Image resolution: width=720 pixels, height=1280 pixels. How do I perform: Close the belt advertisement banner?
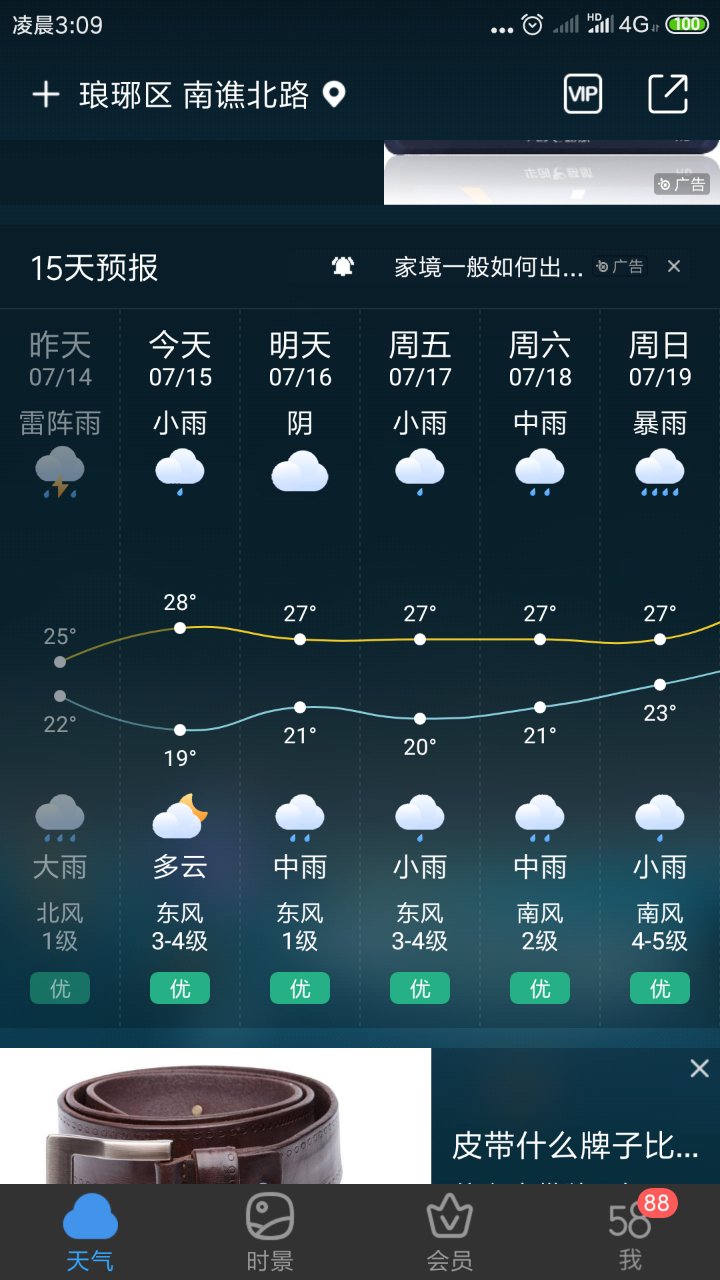[699, 1068]
